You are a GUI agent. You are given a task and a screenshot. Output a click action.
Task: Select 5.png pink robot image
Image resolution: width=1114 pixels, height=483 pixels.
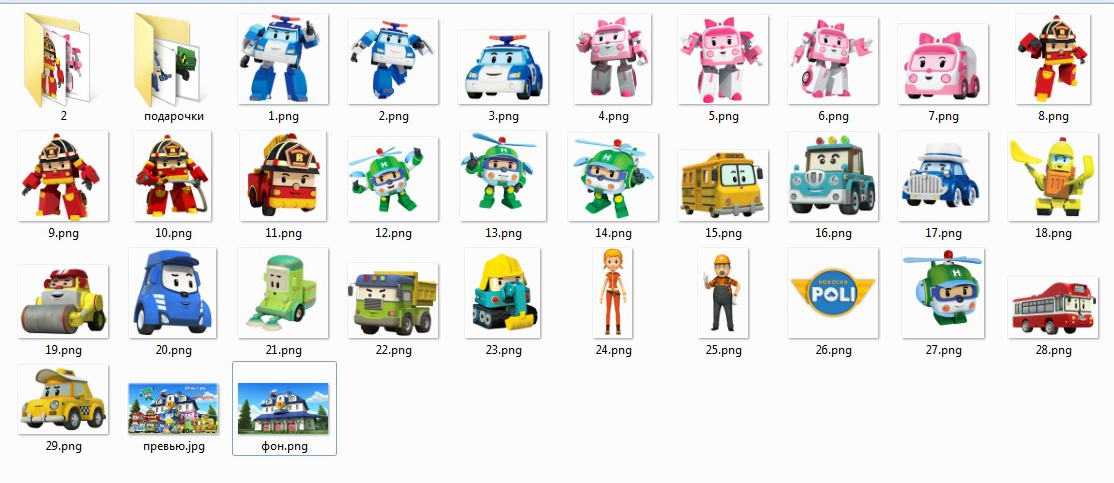[722, 58]
